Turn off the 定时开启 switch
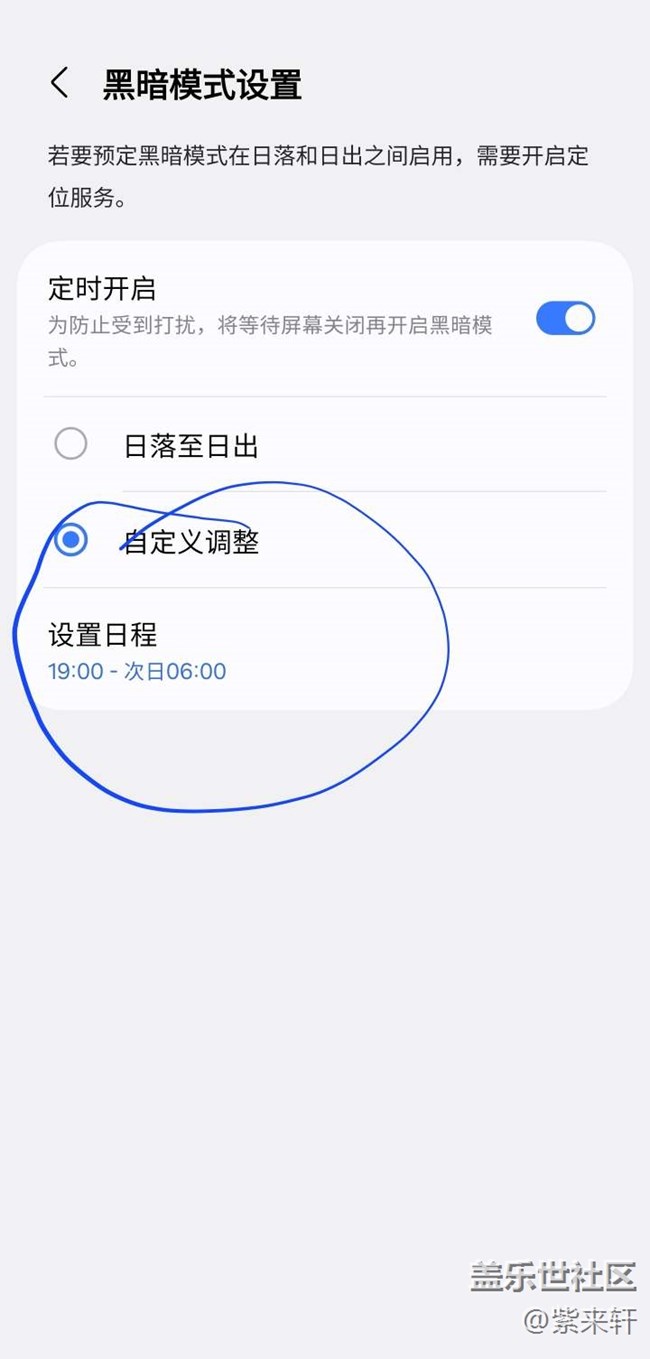Viewport: 650px width, 1359px height. click(x=565, y=319)
